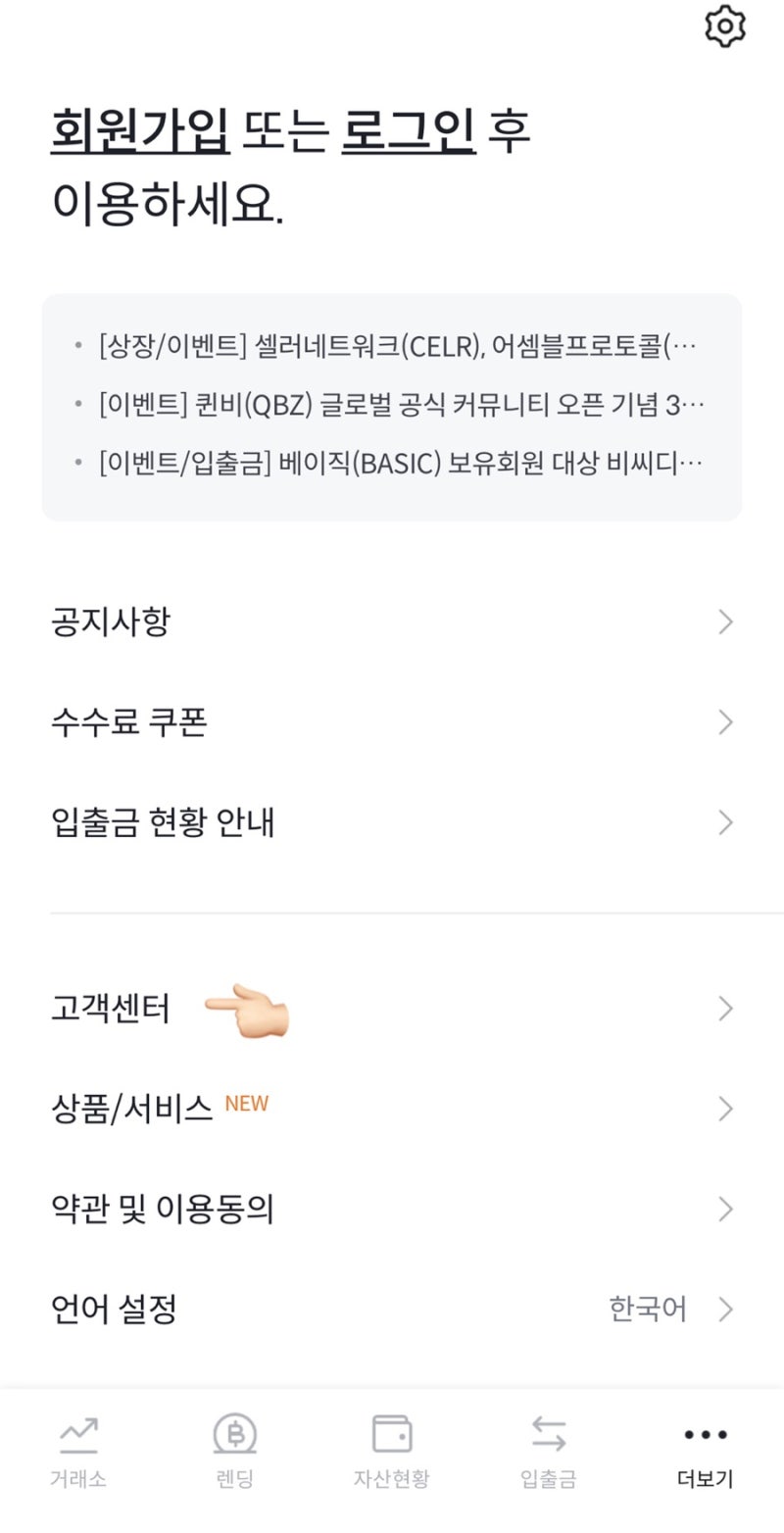Open the settings gear icon
Viewport: 784px width, 1533px height.
click(x=725, y=26)
